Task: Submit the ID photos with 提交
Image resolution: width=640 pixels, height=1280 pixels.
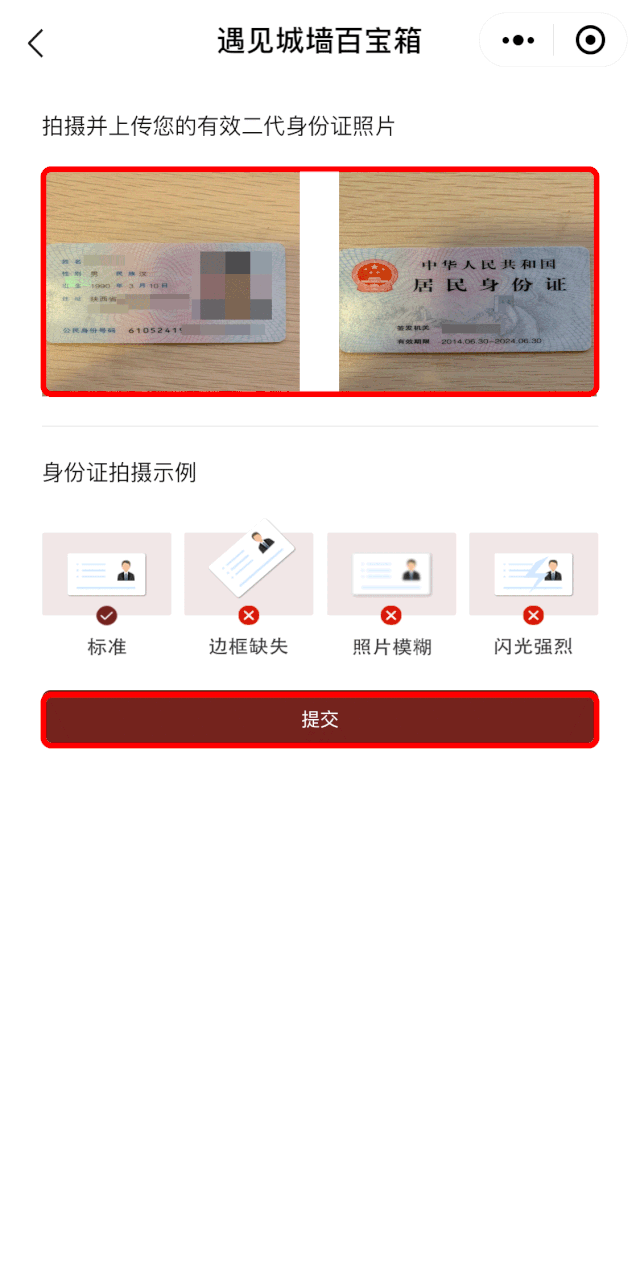Action: 320,719
